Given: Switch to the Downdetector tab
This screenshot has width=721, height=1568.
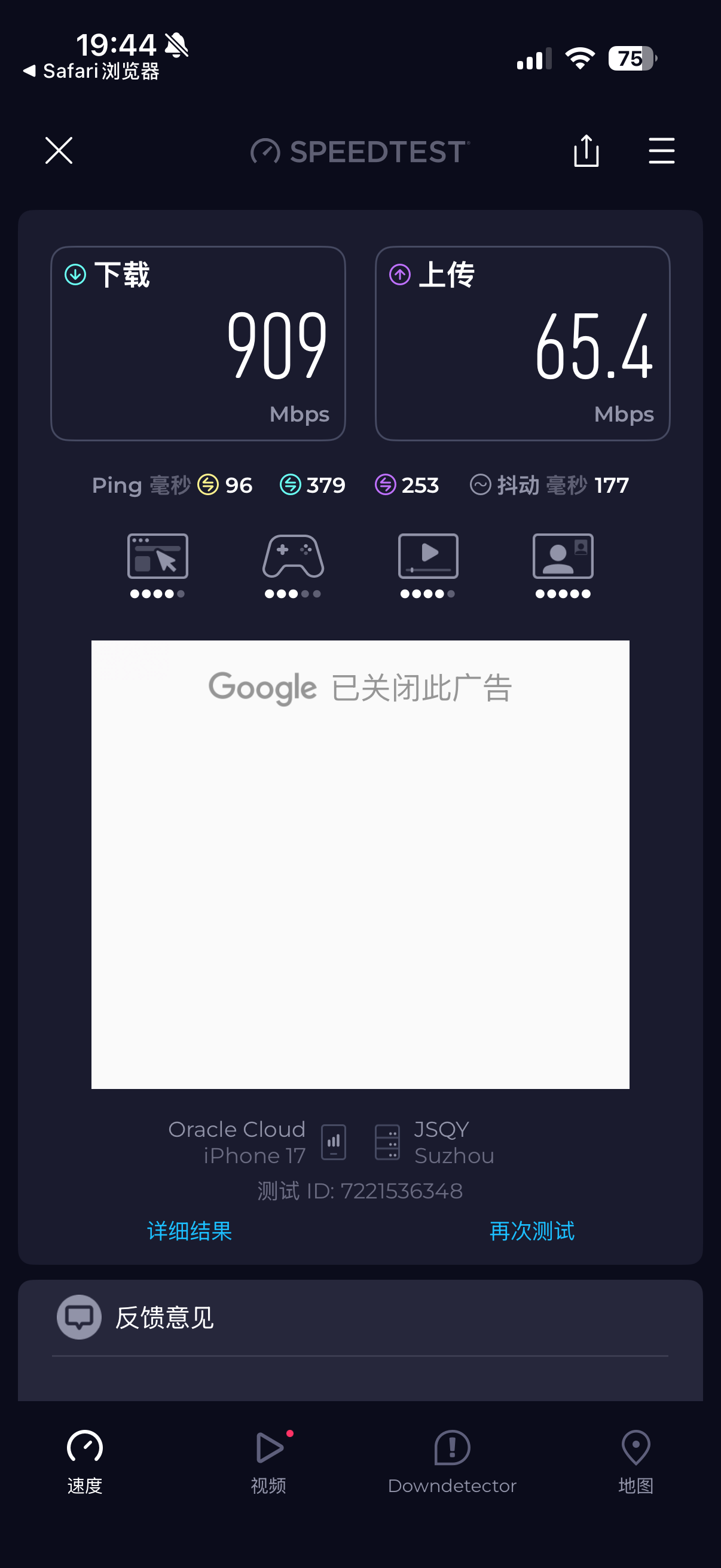Looking at the screenshot, I should click(x=452, y=1462).
